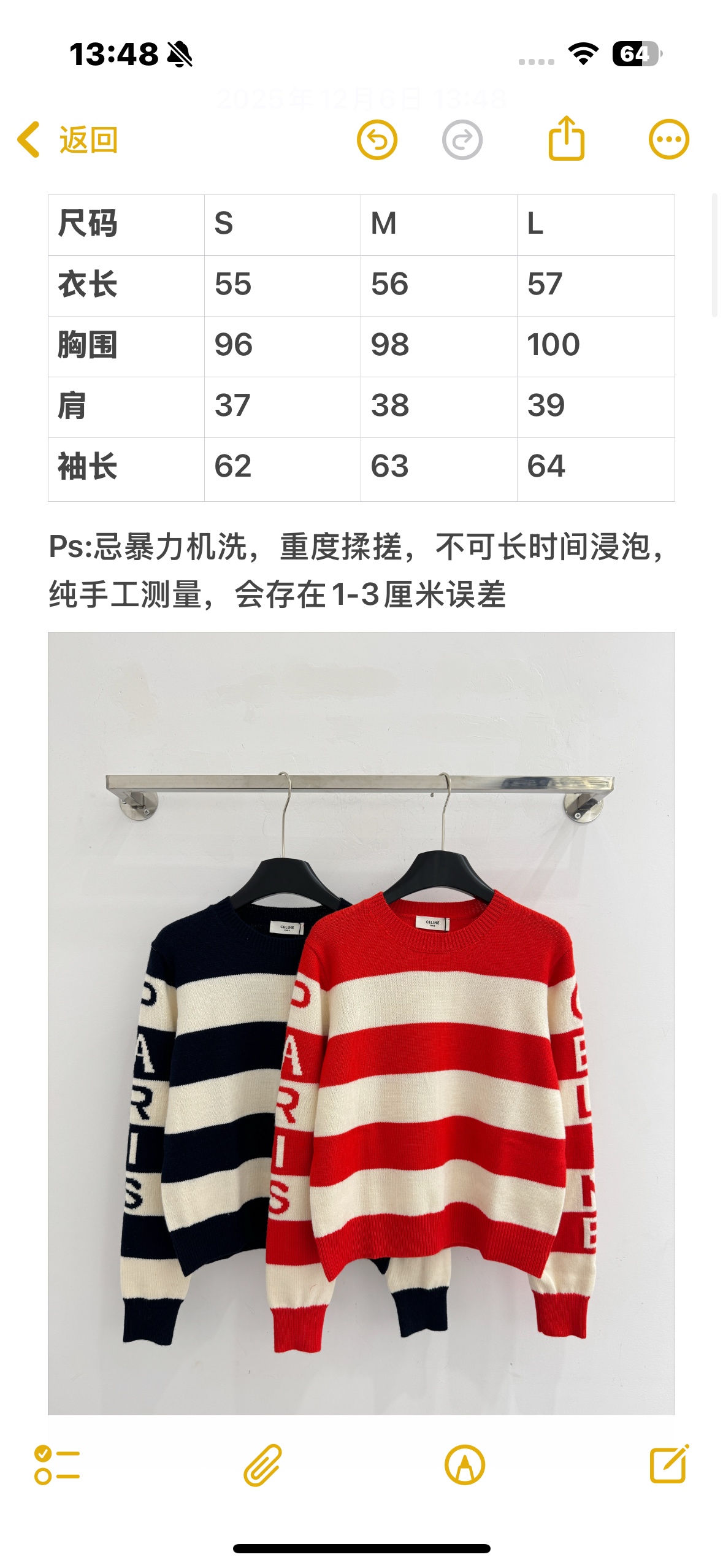The width and height of the screenshot is (723, 1568).
Task: Tap the redo arrow icon
Action: 462,140
